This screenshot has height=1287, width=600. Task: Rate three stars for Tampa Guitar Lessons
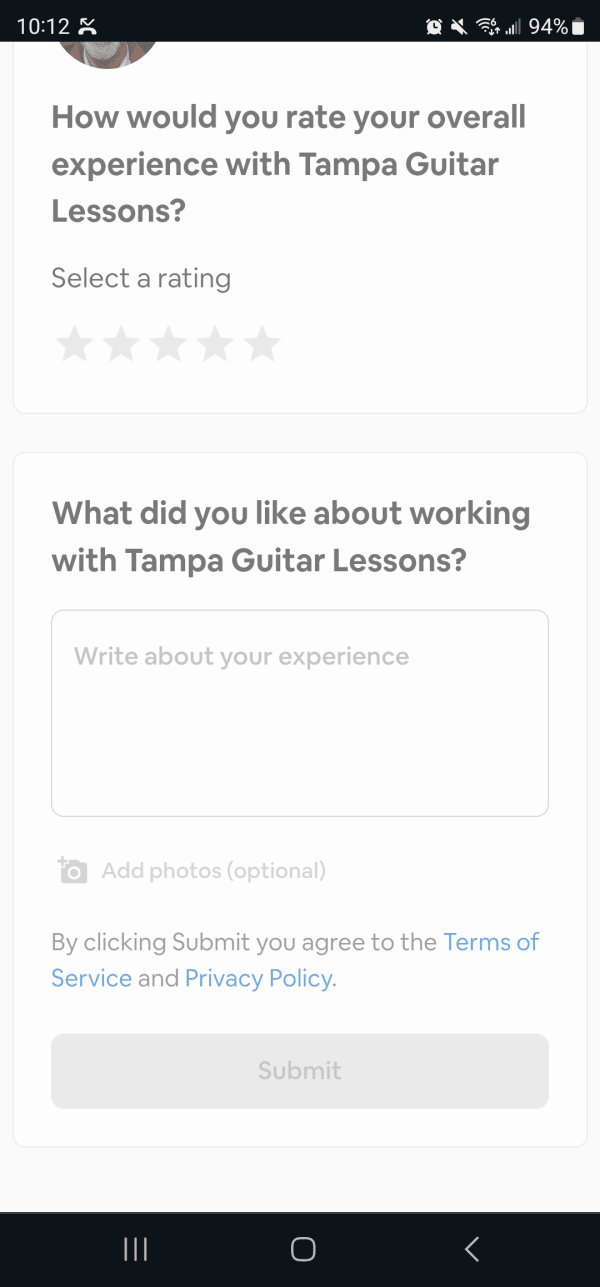(168, 344)
